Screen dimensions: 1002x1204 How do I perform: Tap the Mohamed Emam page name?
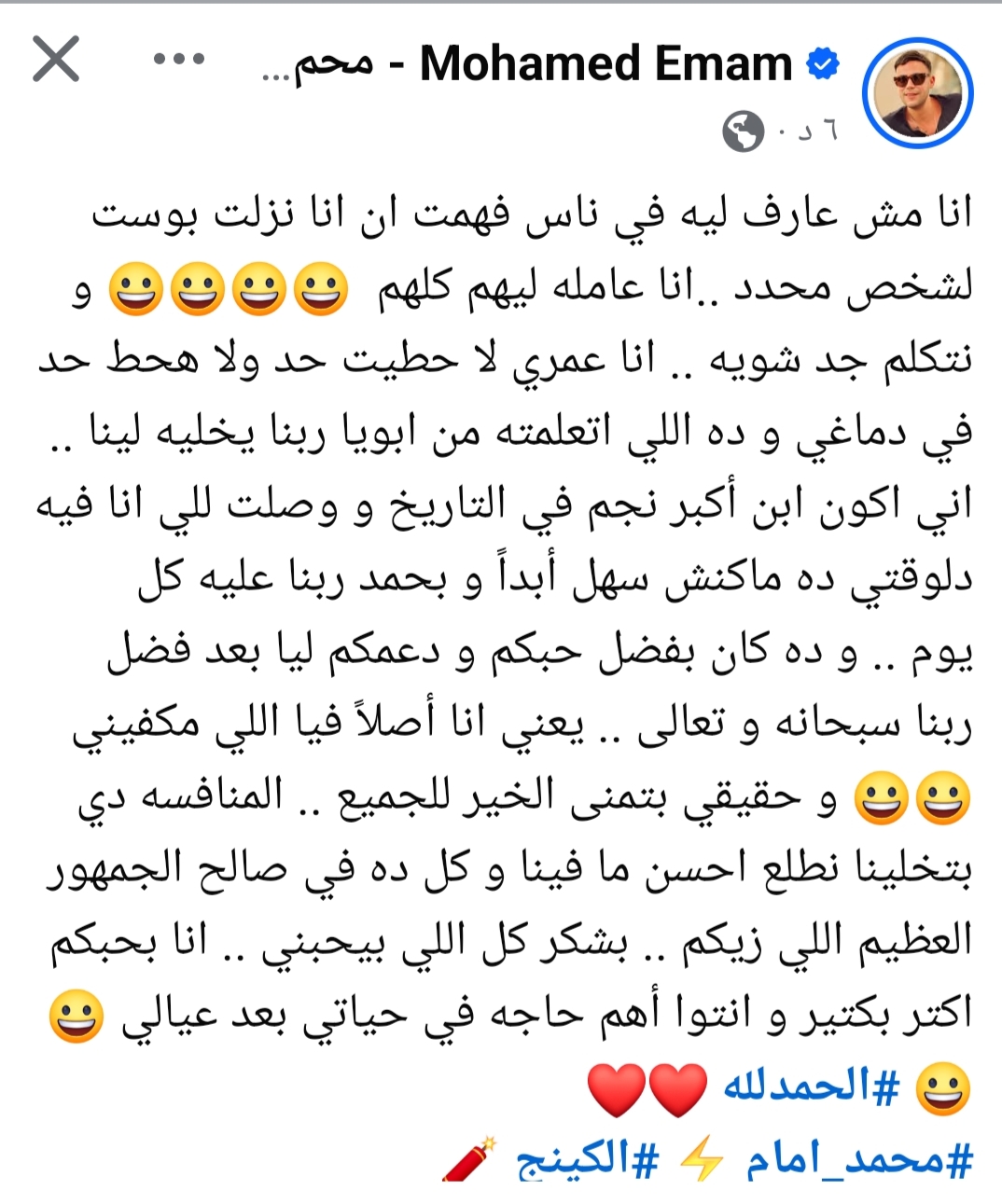click(x=605, y=64)
